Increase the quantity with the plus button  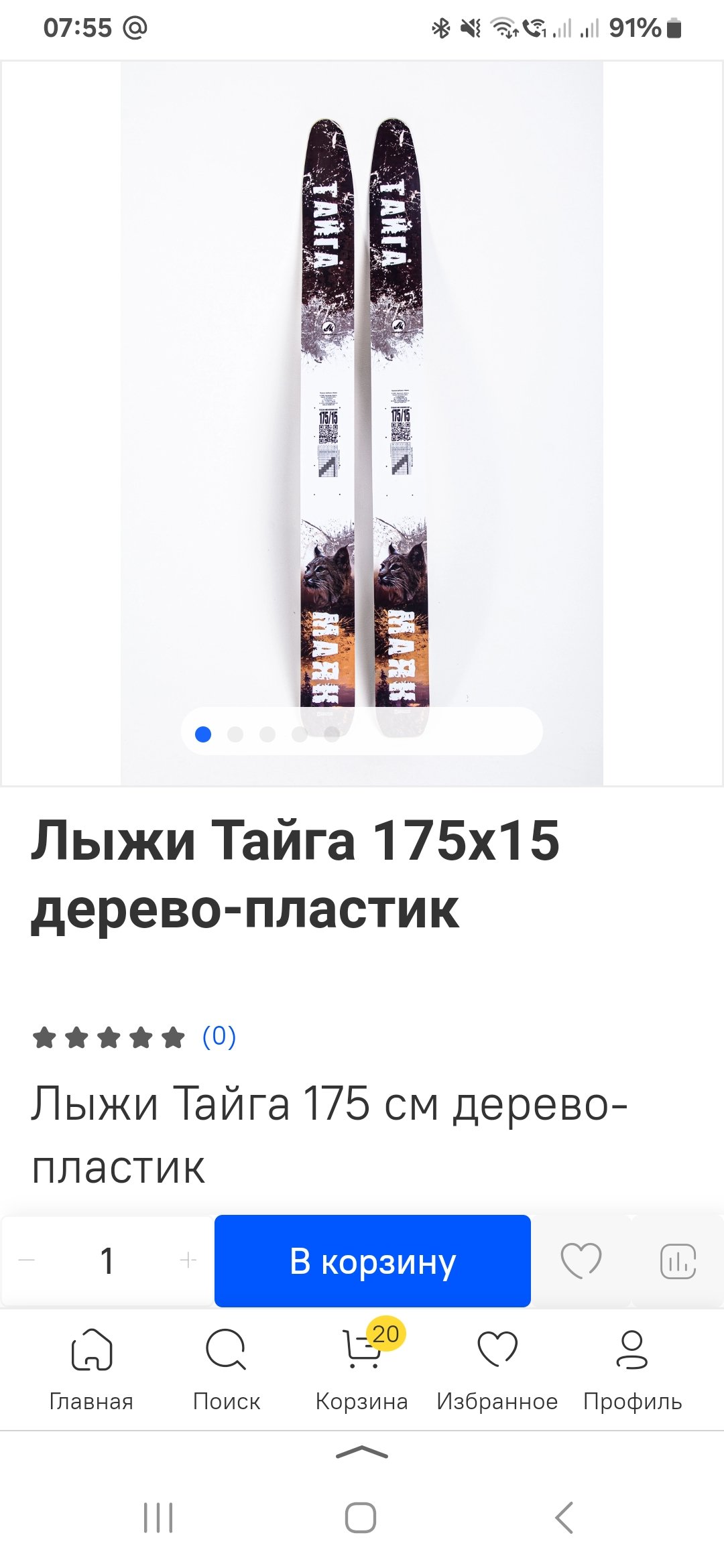click(188, 1260)
